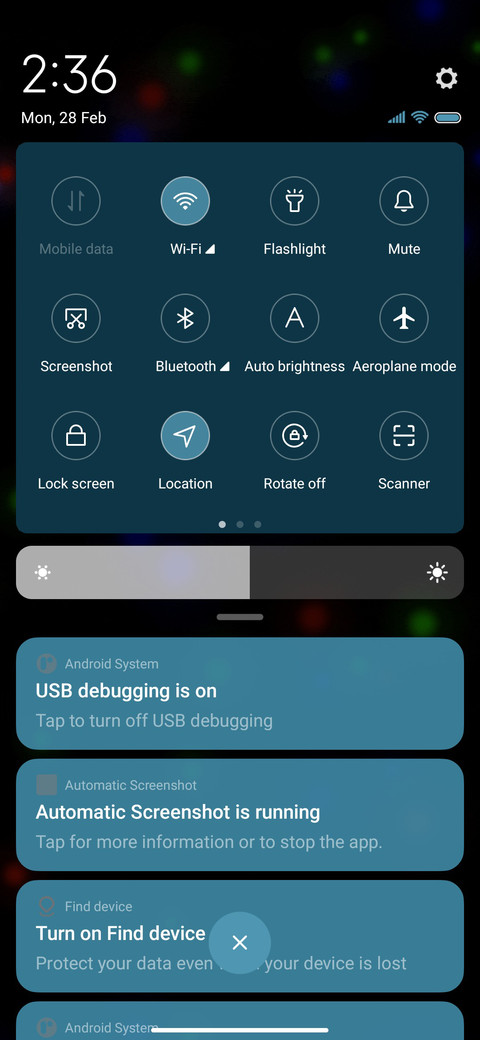Enable Mute mode
Viewport: 480px width, 1040px height.
404,201
